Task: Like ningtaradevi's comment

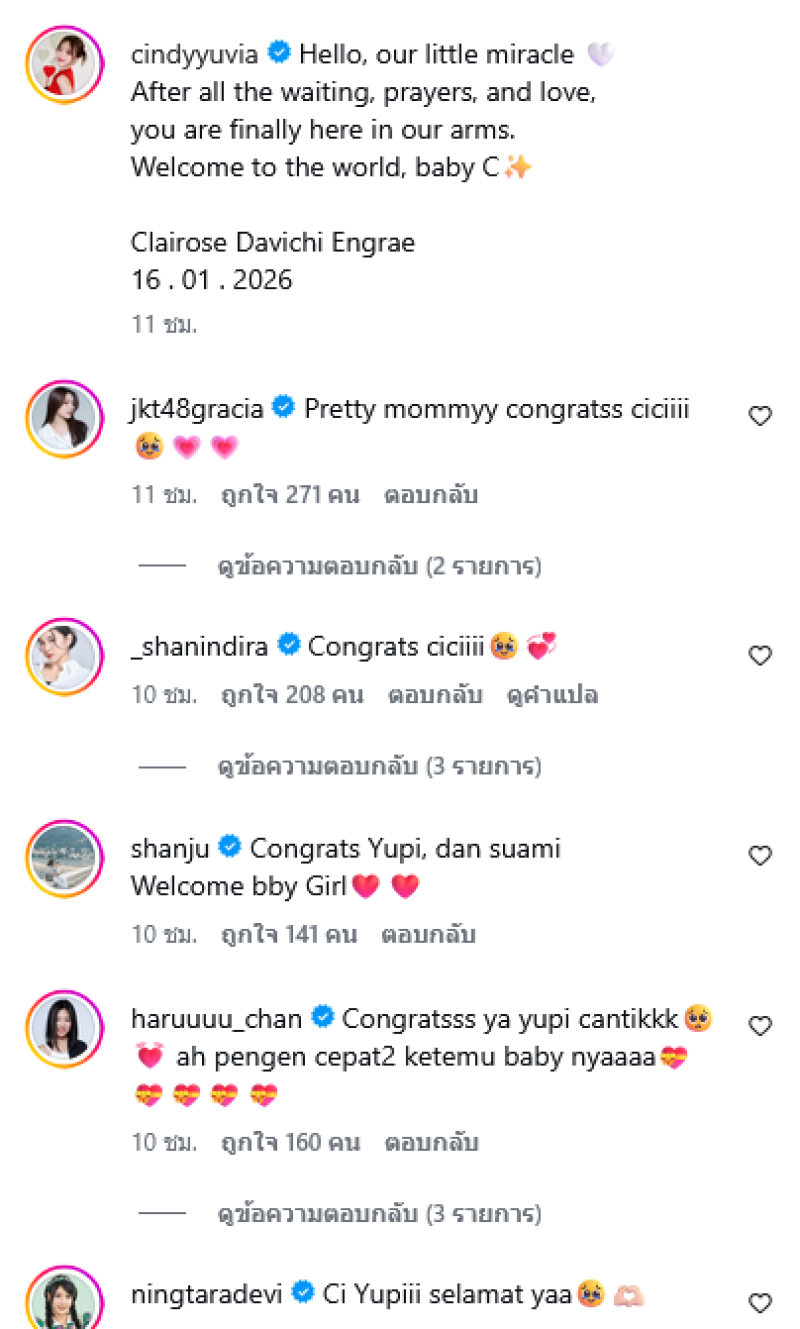Action: click(760, 1302)
